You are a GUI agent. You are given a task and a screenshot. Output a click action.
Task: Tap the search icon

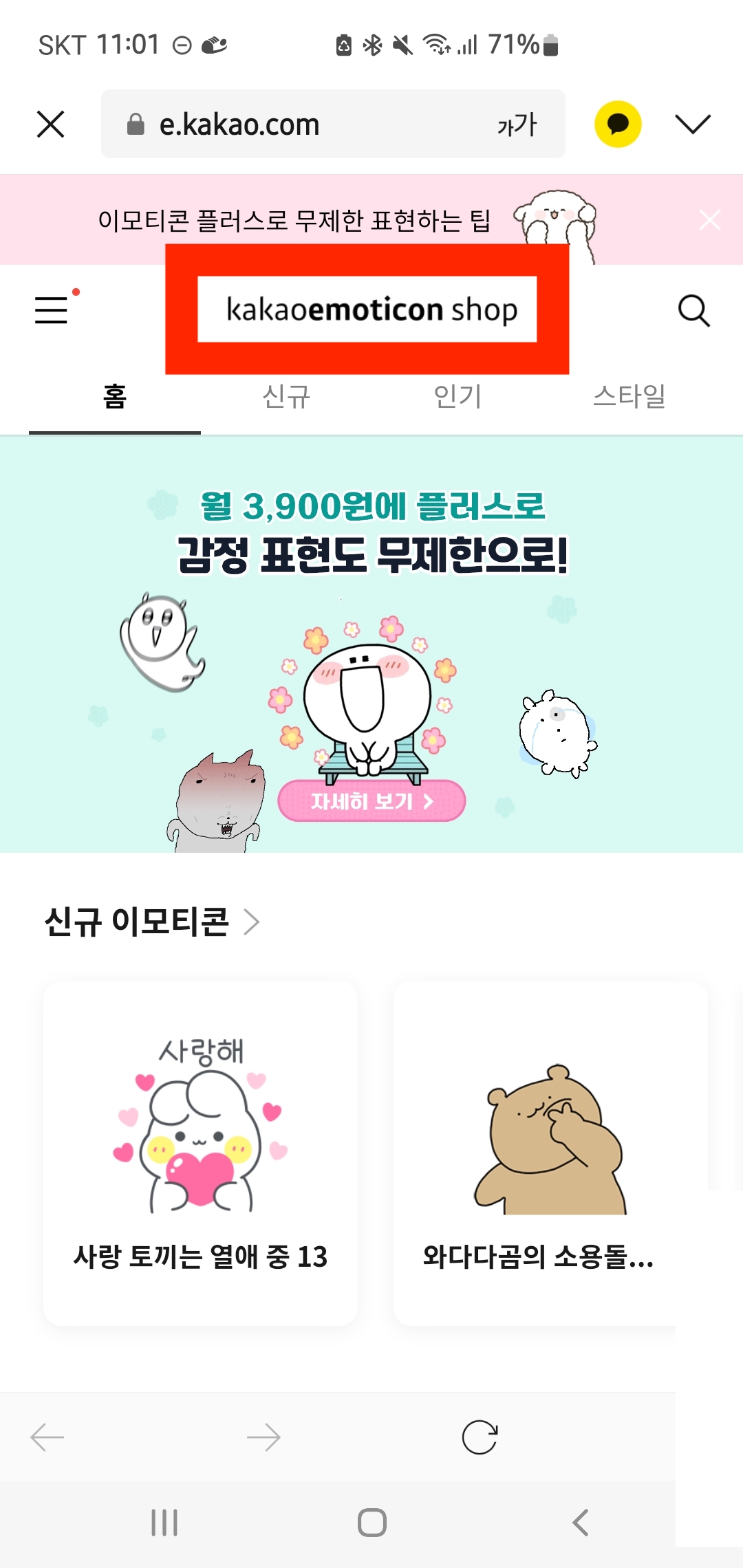click(x=695, y=311)
